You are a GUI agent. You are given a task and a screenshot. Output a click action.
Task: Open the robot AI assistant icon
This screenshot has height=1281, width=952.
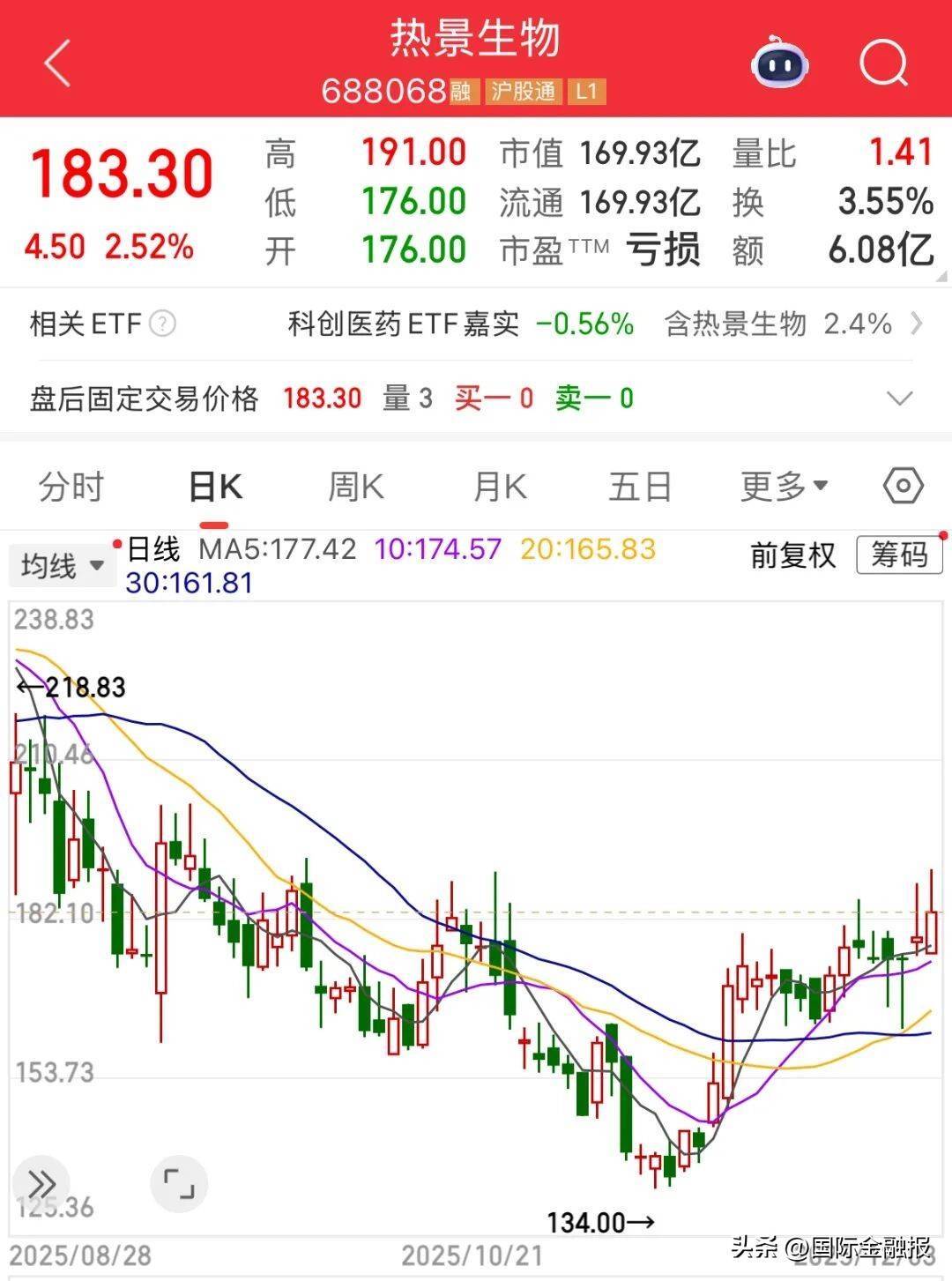[779, 63]
